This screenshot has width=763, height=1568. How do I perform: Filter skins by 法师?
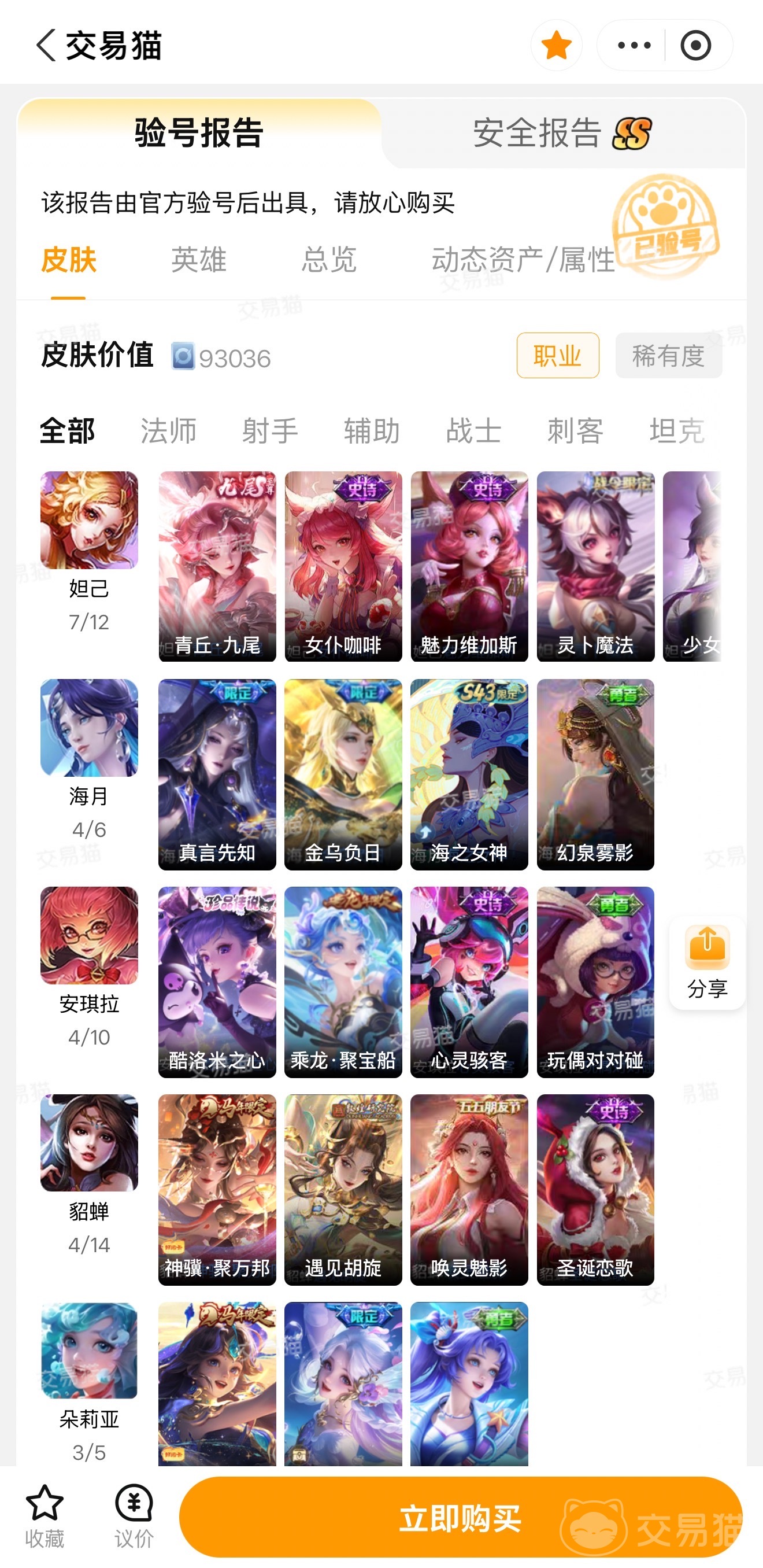tap(169, 431)
